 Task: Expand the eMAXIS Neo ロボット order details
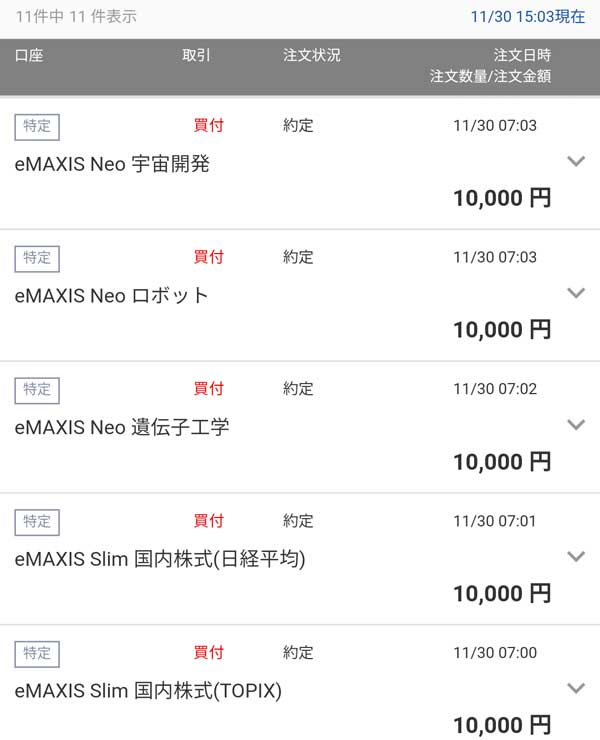(575, 293)
